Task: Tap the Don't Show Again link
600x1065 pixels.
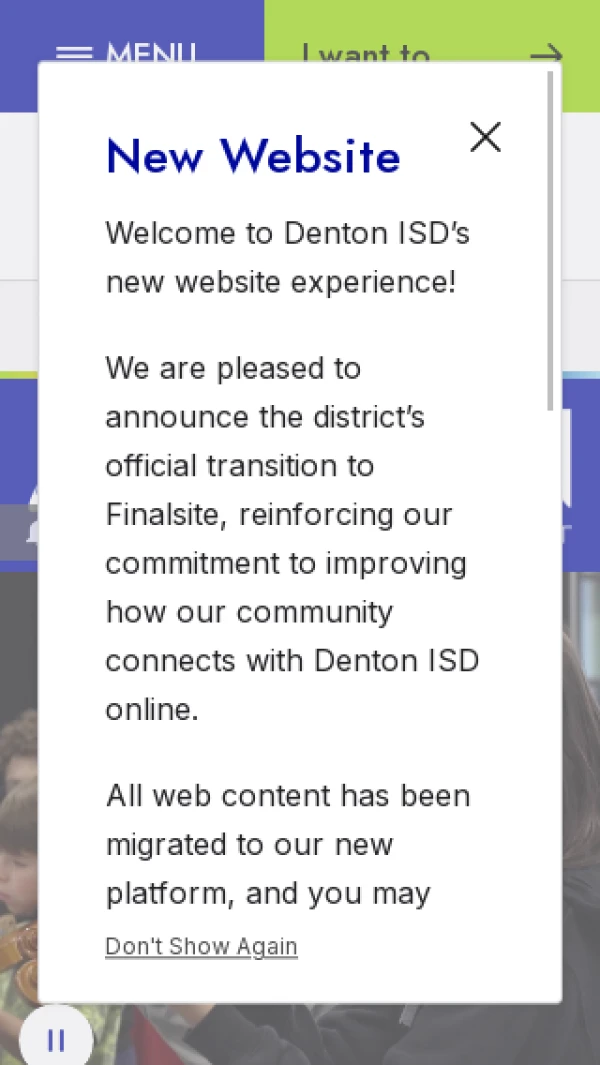Action: 201,946
